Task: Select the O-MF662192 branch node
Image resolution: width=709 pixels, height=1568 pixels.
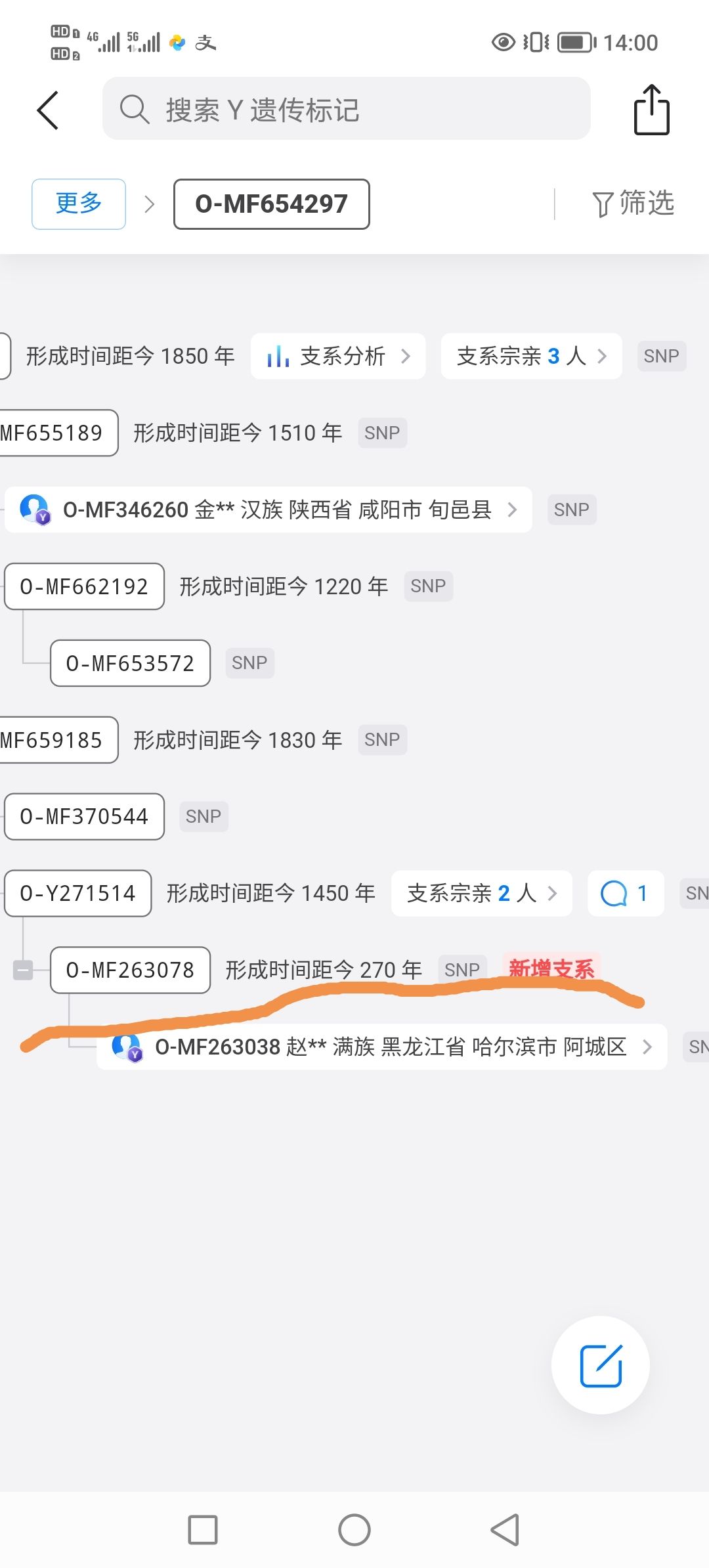Action: (84, 586)
